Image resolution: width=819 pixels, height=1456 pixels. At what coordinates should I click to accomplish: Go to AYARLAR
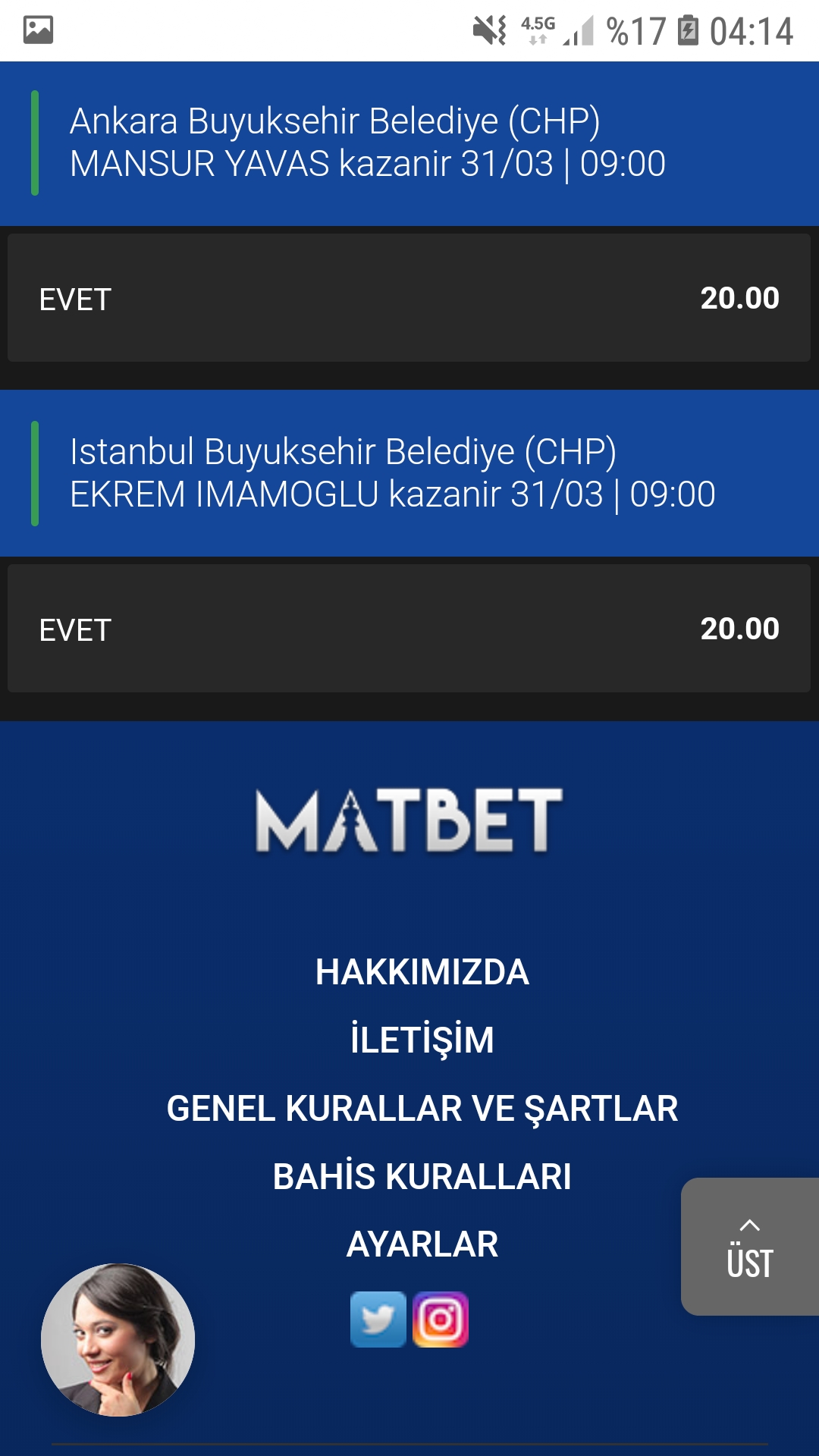pos(422,1244)
